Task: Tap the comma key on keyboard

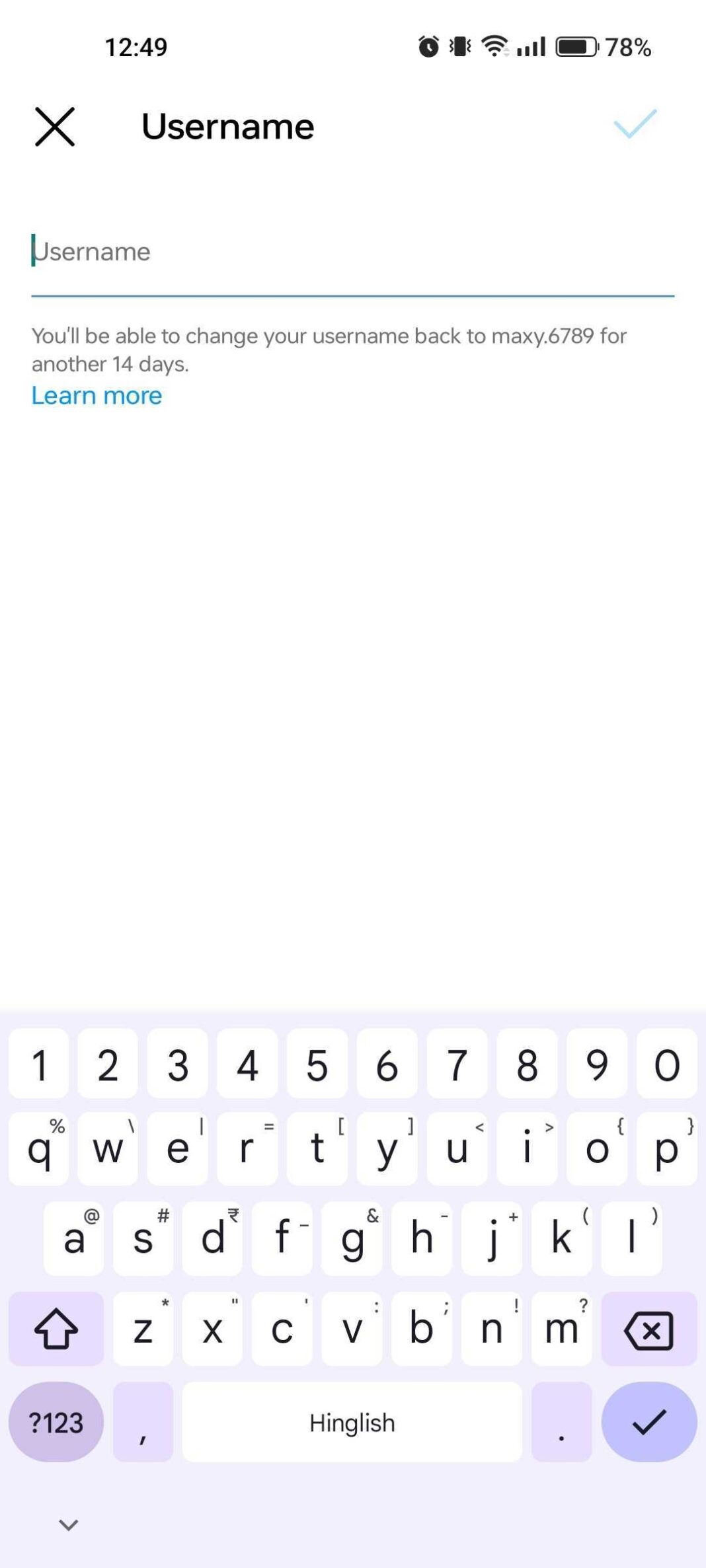Action: 143,1422
